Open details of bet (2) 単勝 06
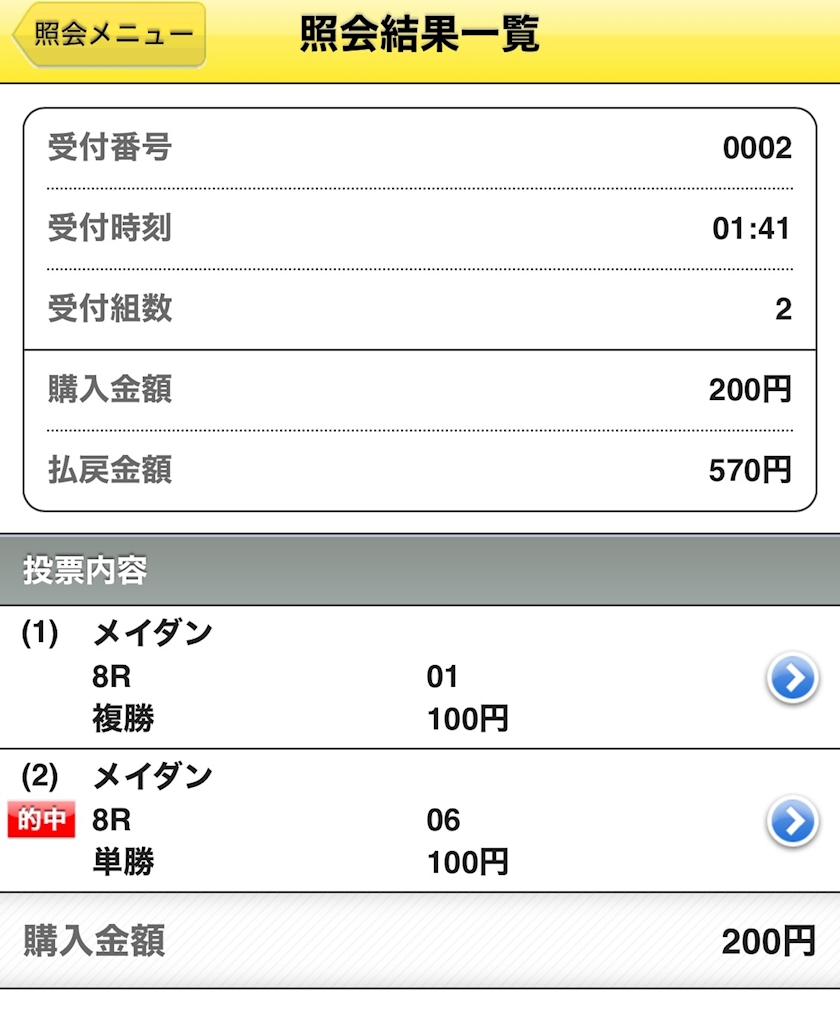The height and width of the screenshot is (1009, 840). (792, 822)
